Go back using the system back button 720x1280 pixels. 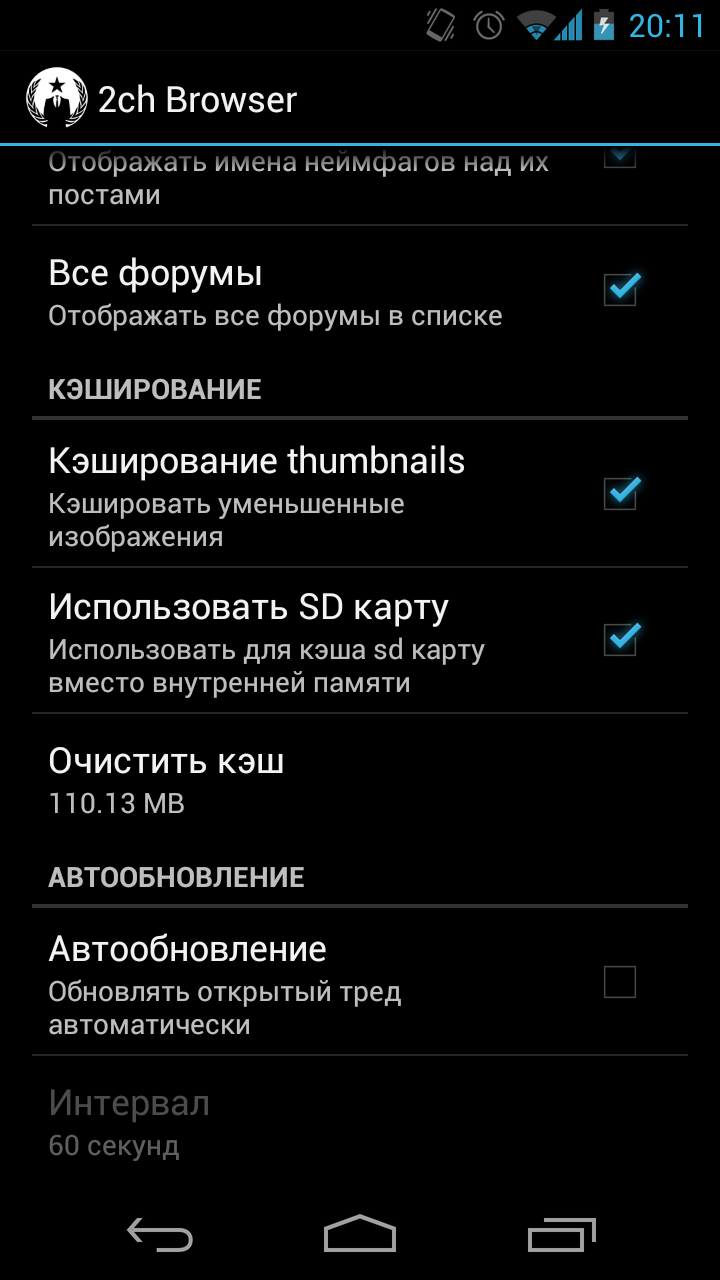160,1235
